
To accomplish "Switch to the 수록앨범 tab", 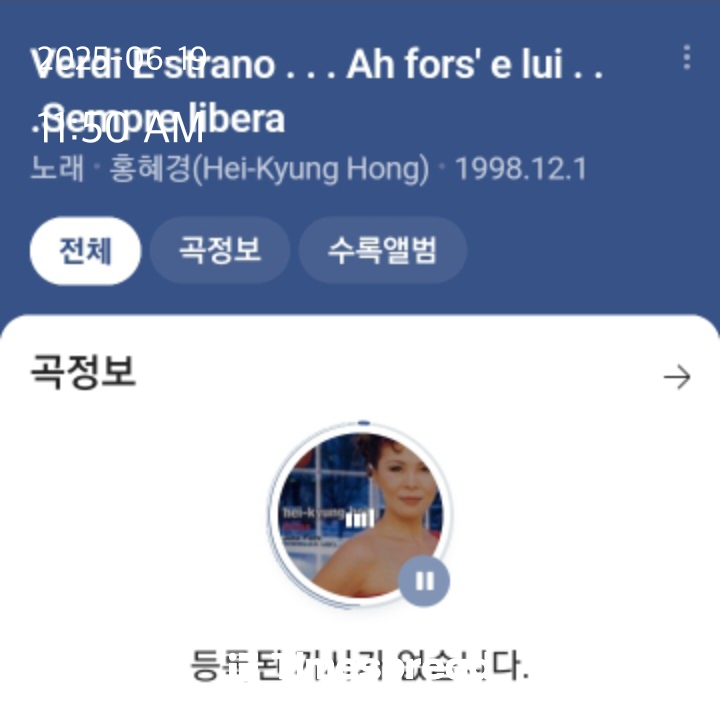I will tap(382, 250).
